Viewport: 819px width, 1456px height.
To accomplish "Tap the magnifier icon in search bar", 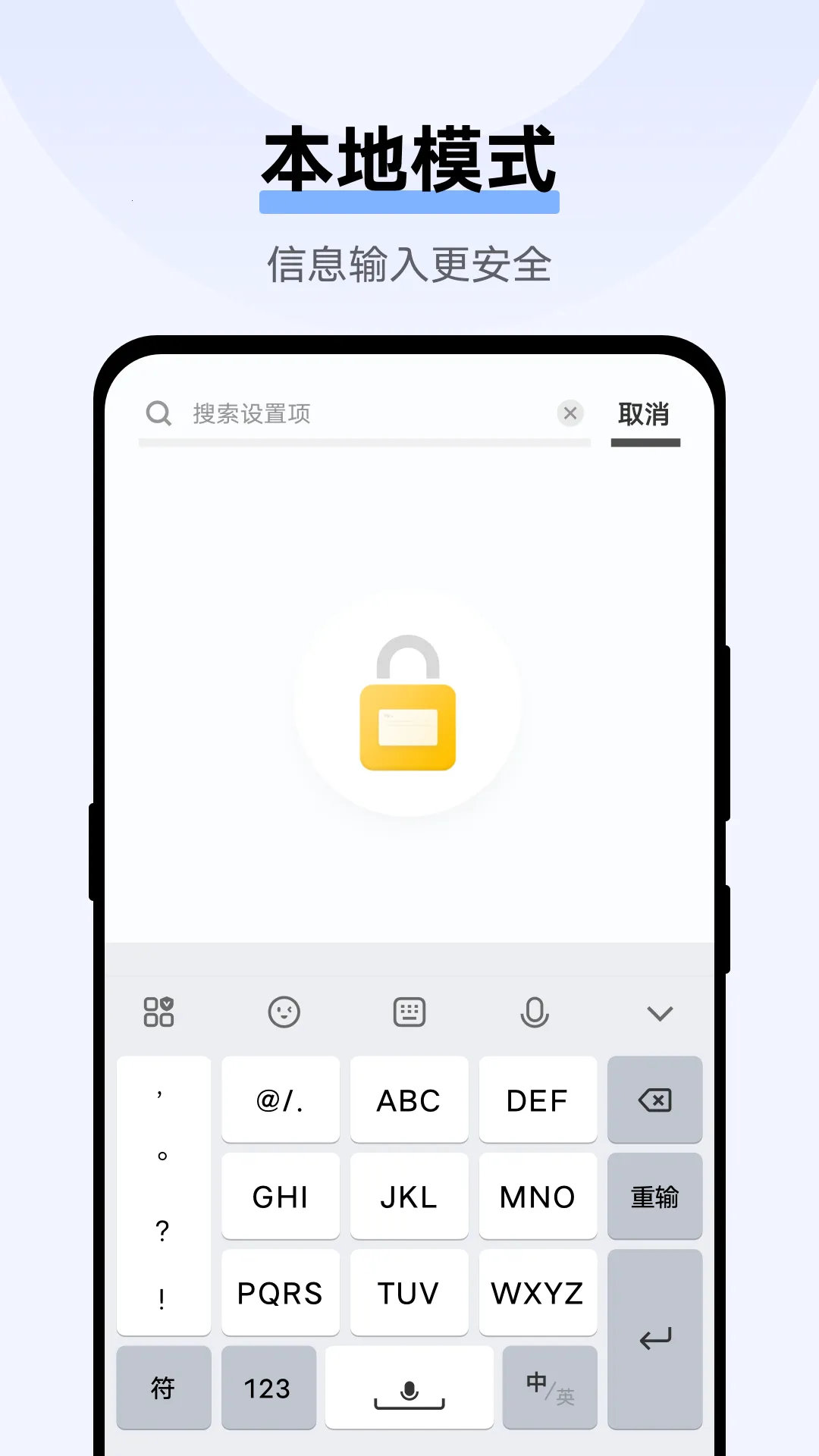I will [158, 414].
